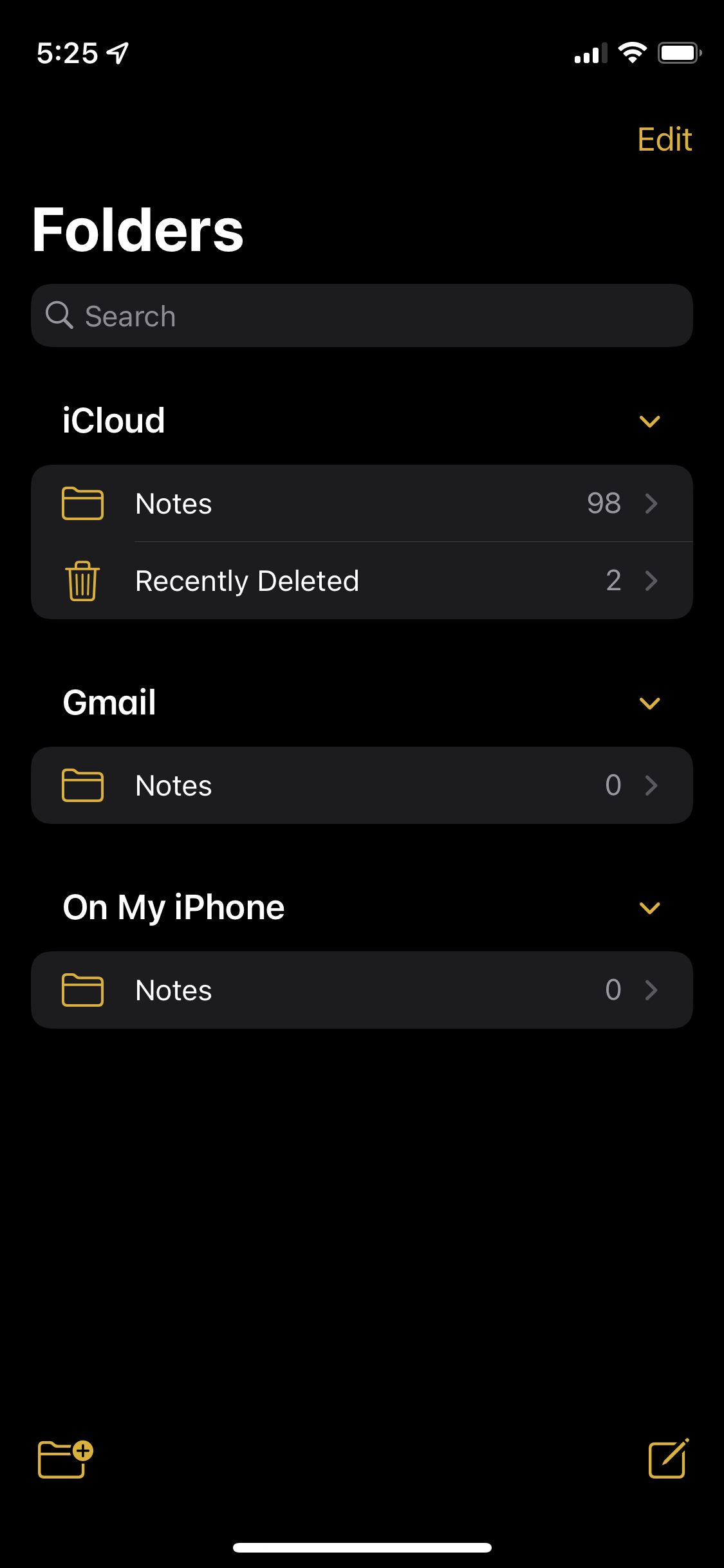Screen dimensions: 724x1568
Task: Collapse the On My iPhone section
Action: click(x=649, y=908)
